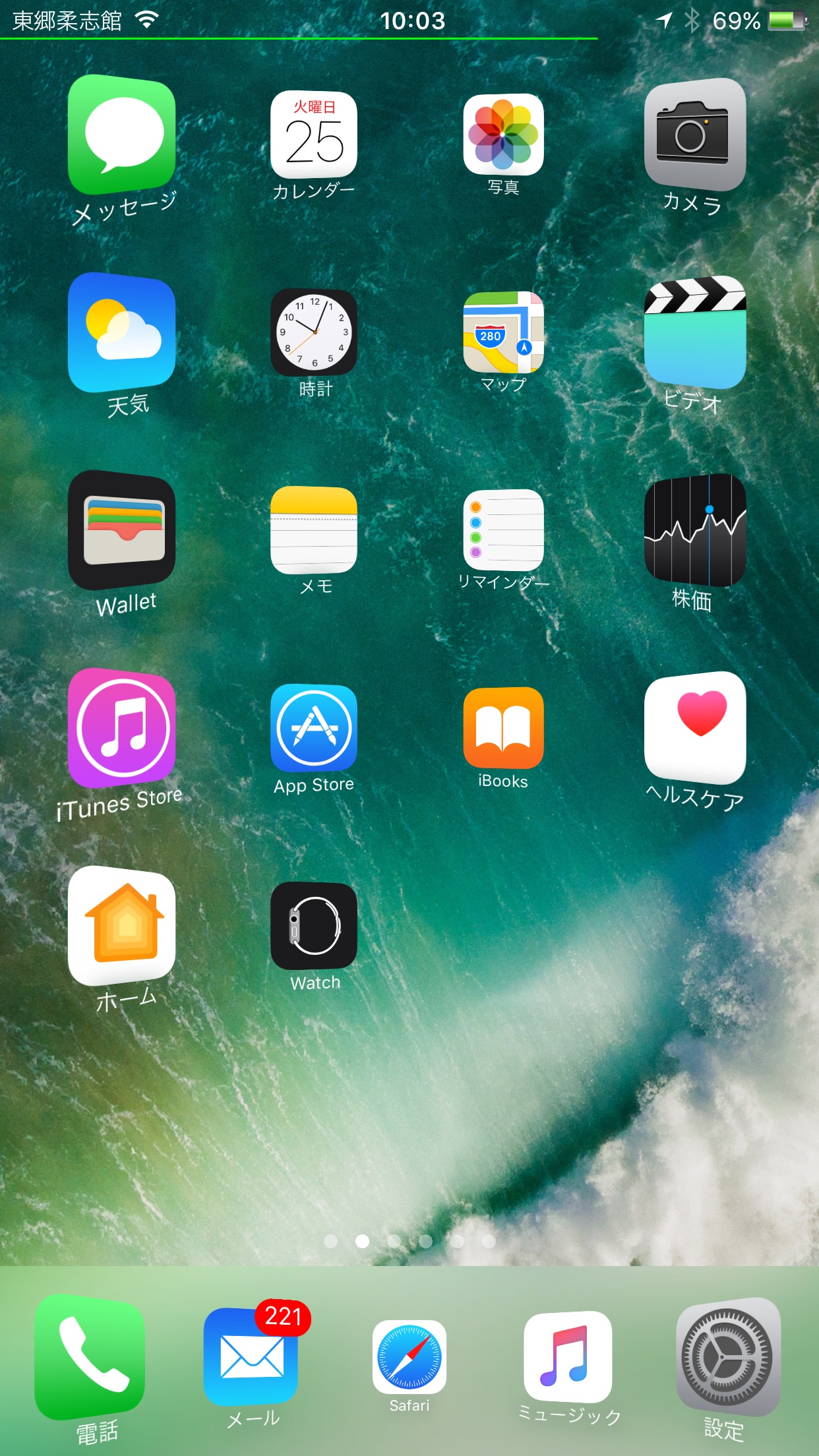Image resolution: width=819 pixels, height=1456 pixels.
Task: Open メール (Mail) with 221 unread
Action: point(251,1357)
